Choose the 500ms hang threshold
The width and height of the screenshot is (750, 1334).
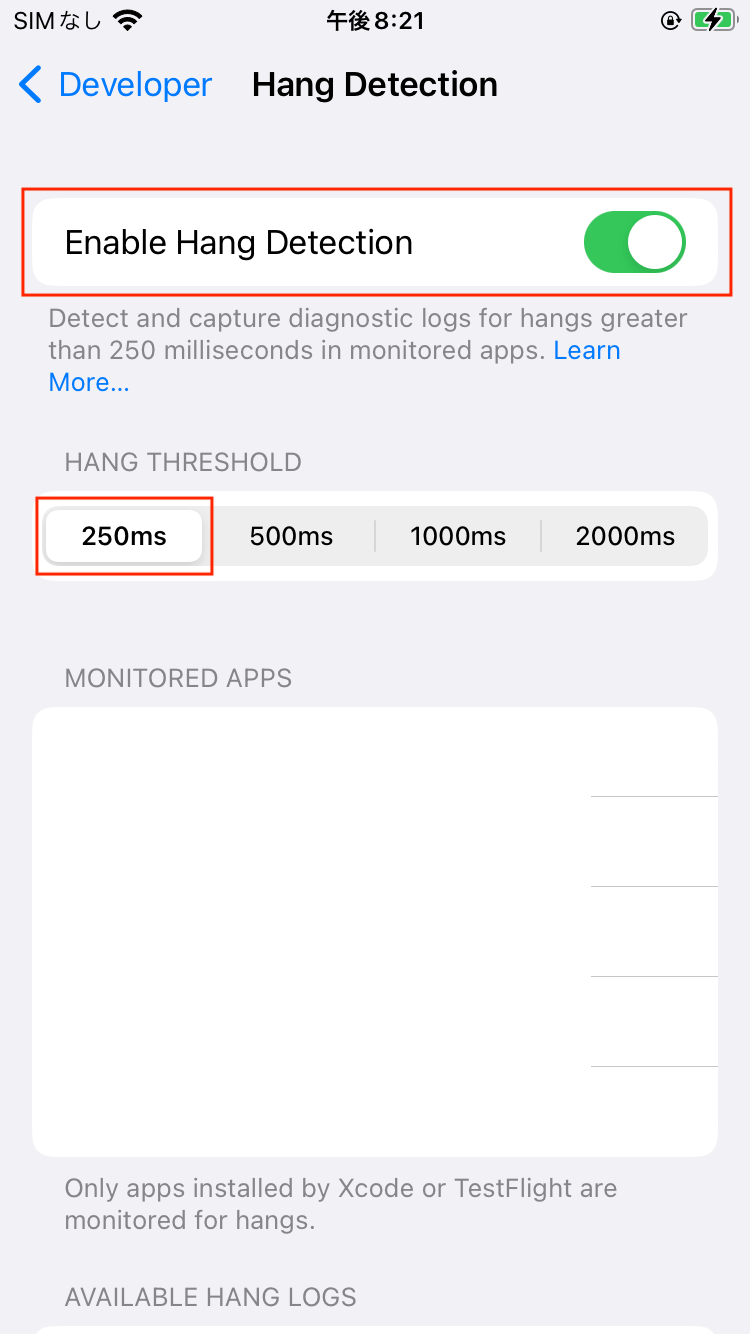(291, 536)
